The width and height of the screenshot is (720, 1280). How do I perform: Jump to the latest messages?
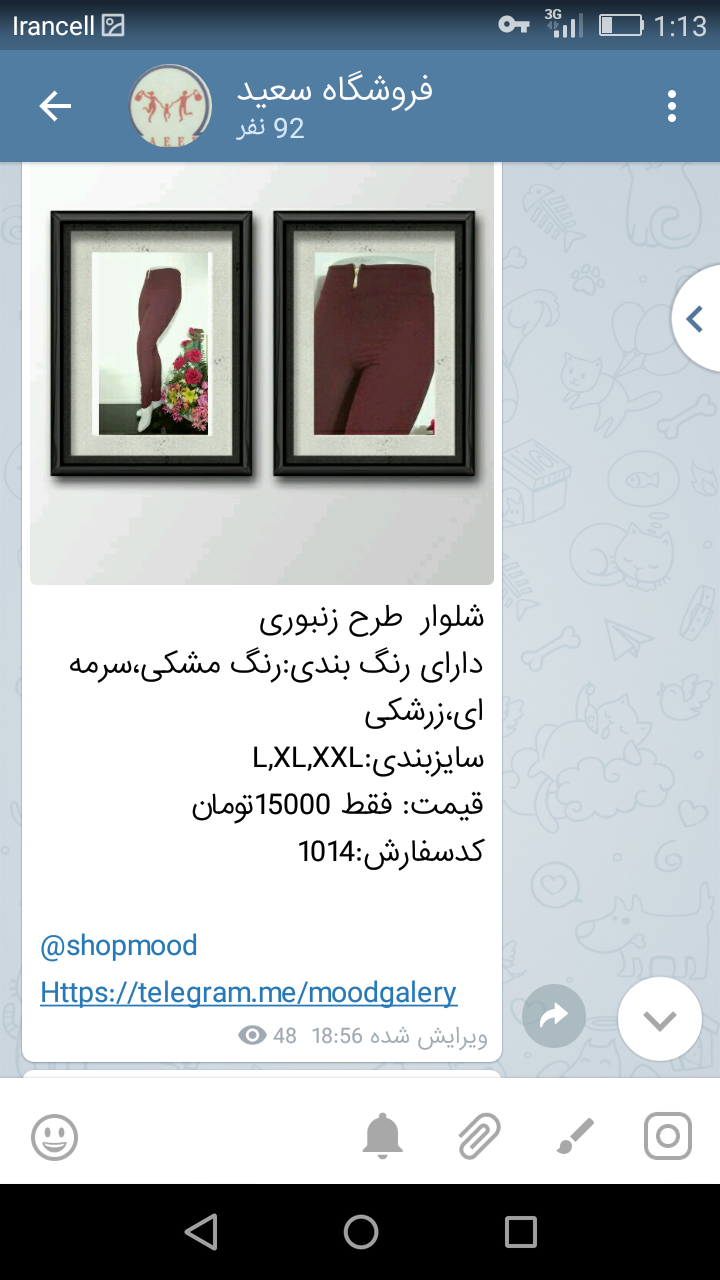pos(660,1019)
